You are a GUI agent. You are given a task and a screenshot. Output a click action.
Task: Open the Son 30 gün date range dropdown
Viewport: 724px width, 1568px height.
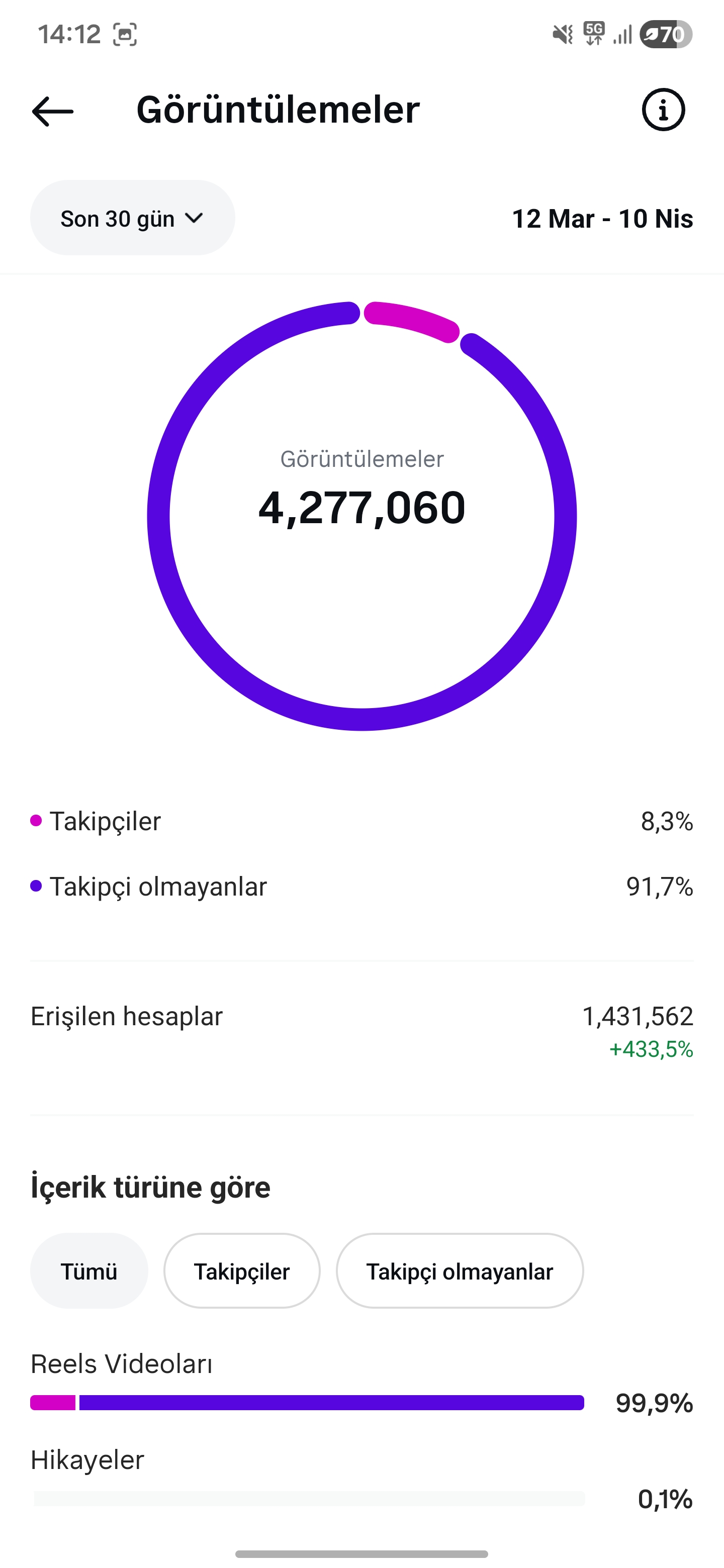click(x=132, y=218)
